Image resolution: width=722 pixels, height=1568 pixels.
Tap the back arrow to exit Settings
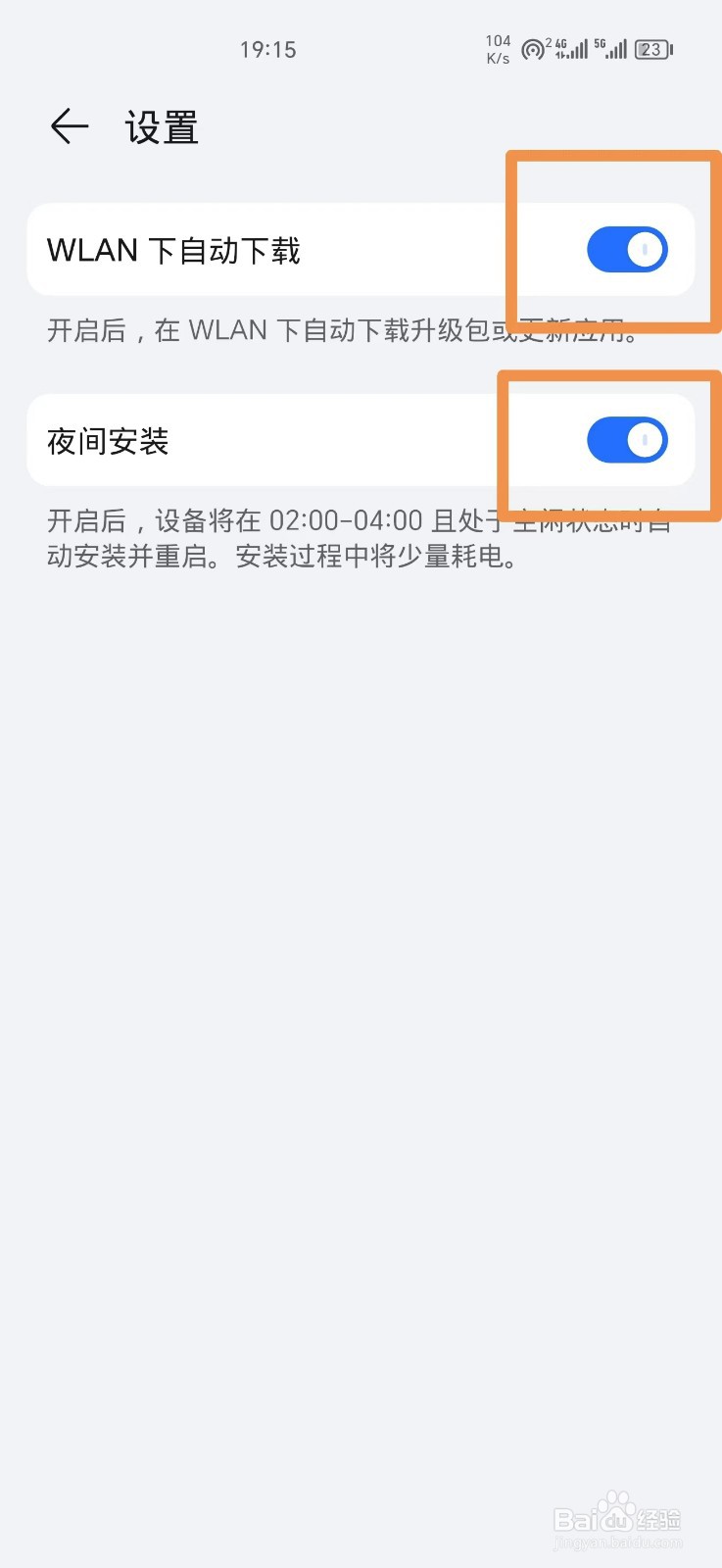pos(68,126)
